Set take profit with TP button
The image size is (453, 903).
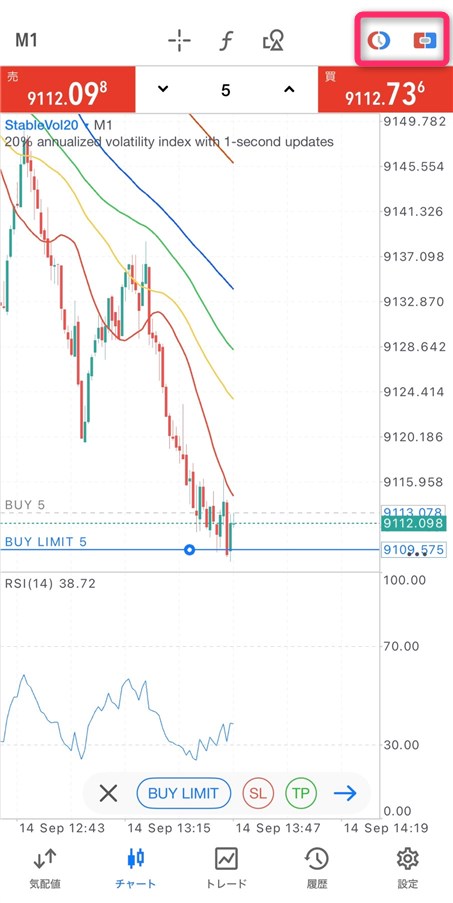(300, 794)
